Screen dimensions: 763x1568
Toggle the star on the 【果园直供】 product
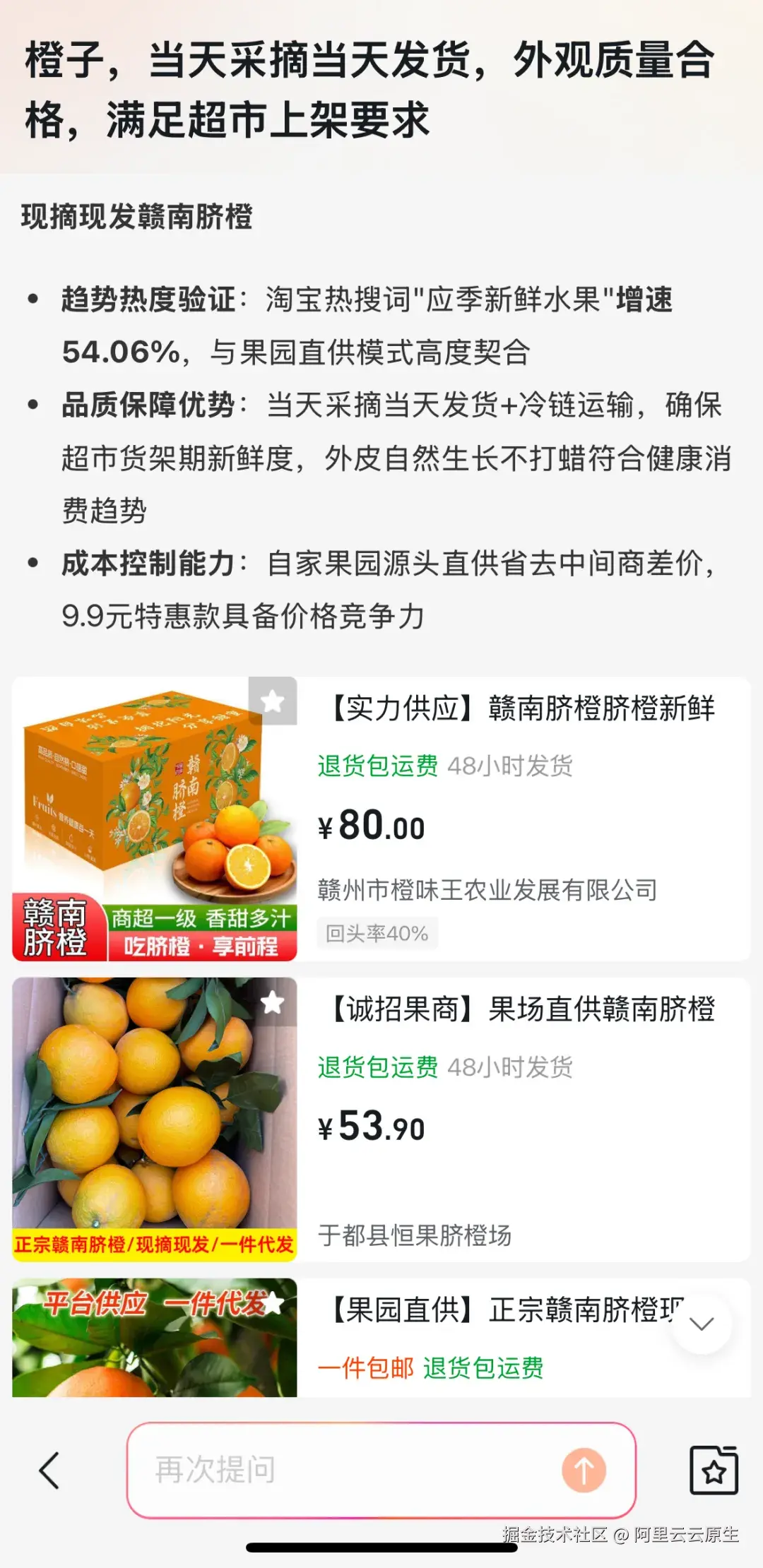click(x=274, y=1302)
